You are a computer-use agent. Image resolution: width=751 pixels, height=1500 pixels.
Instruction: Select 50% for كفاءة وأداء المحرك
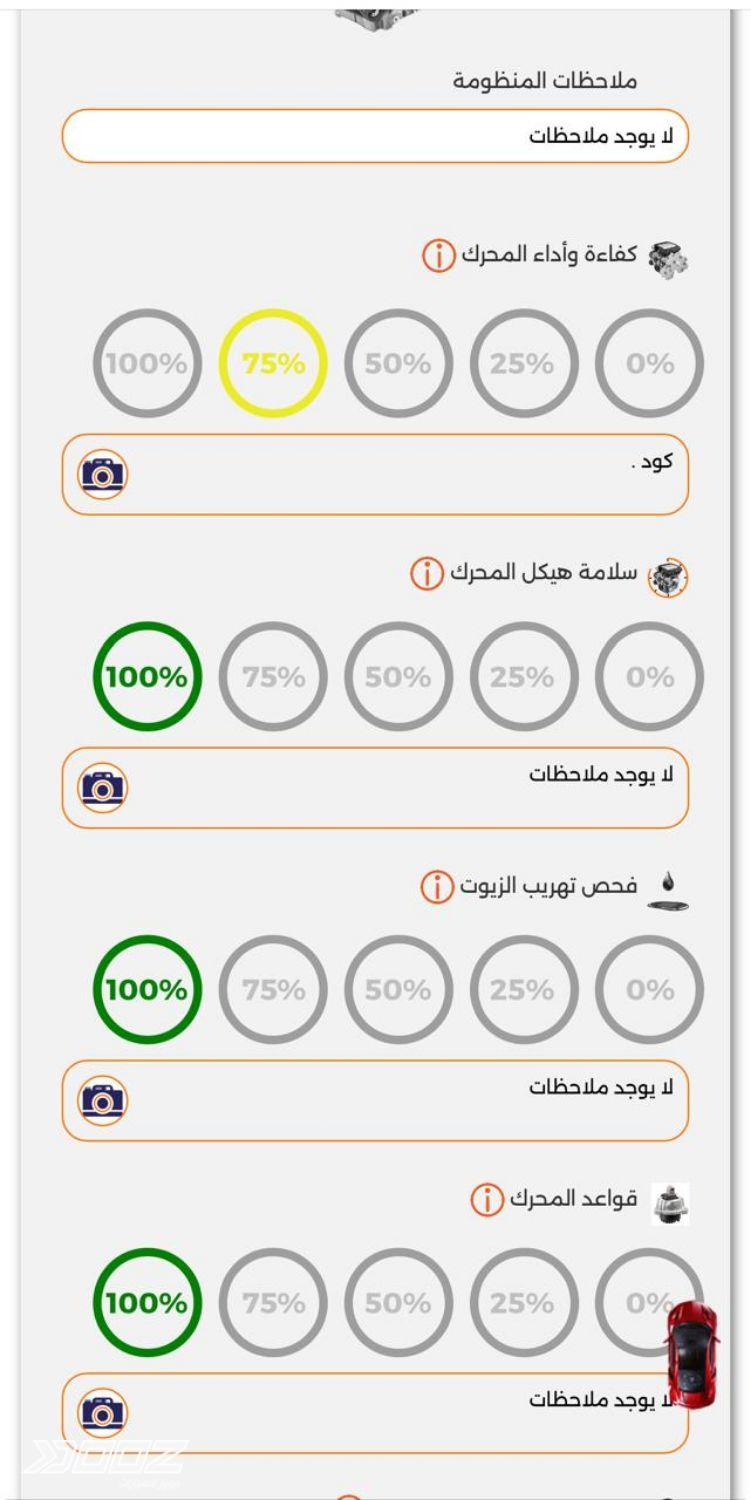point(398,363)
